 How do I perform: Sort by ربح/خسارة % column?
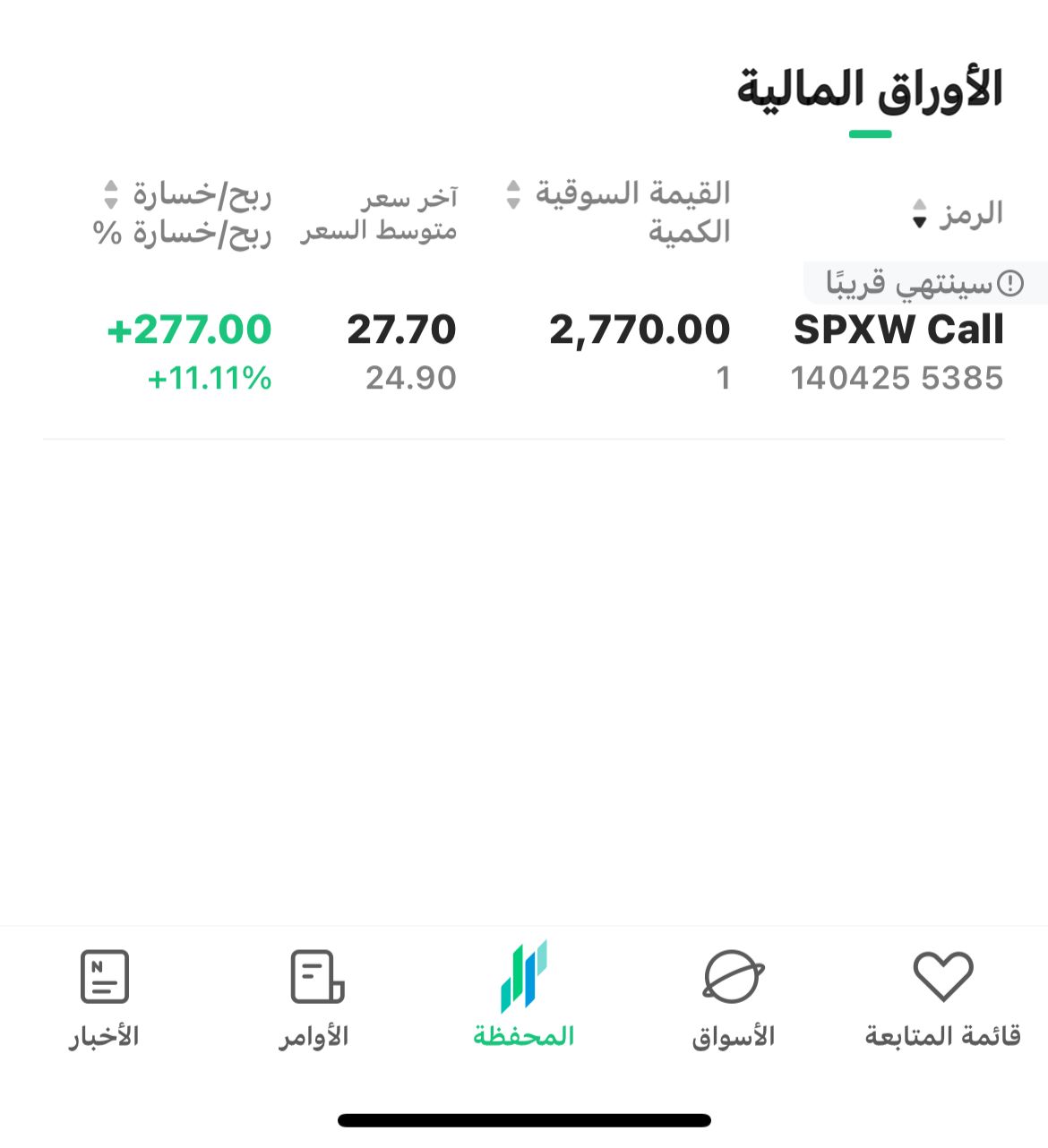click(x=183, y=233)
